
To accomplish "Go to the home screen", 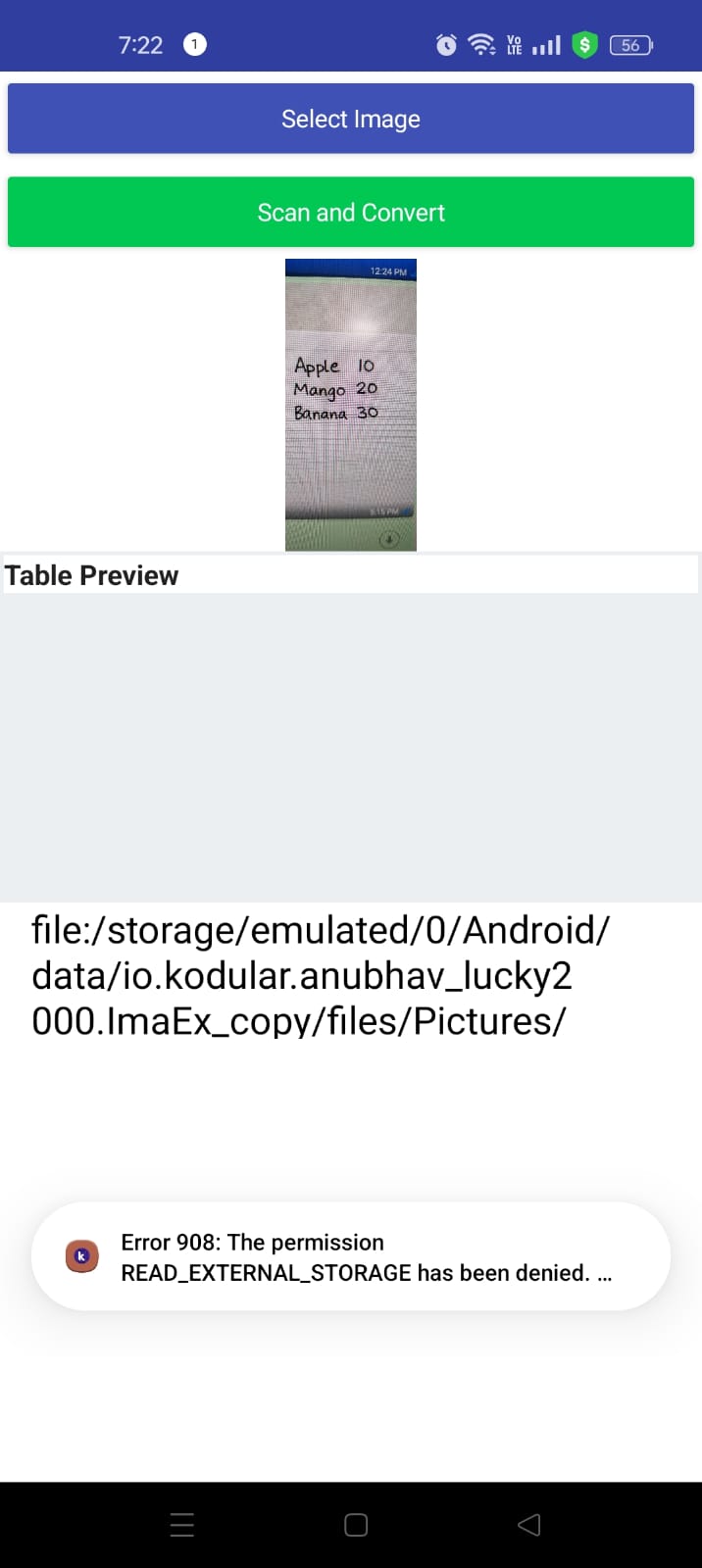I will [356, 1524].
